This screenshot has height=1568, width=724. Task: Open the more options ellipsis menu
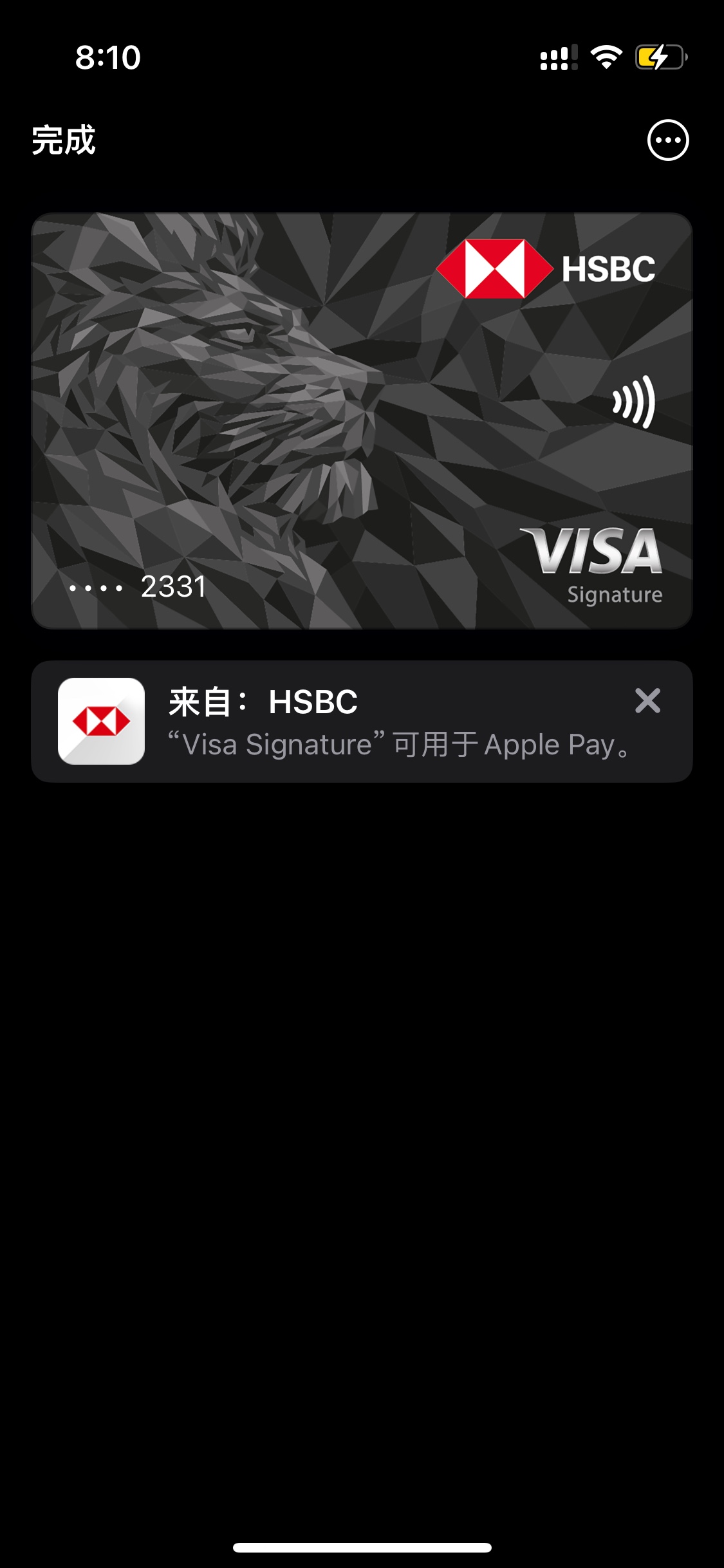667,140
